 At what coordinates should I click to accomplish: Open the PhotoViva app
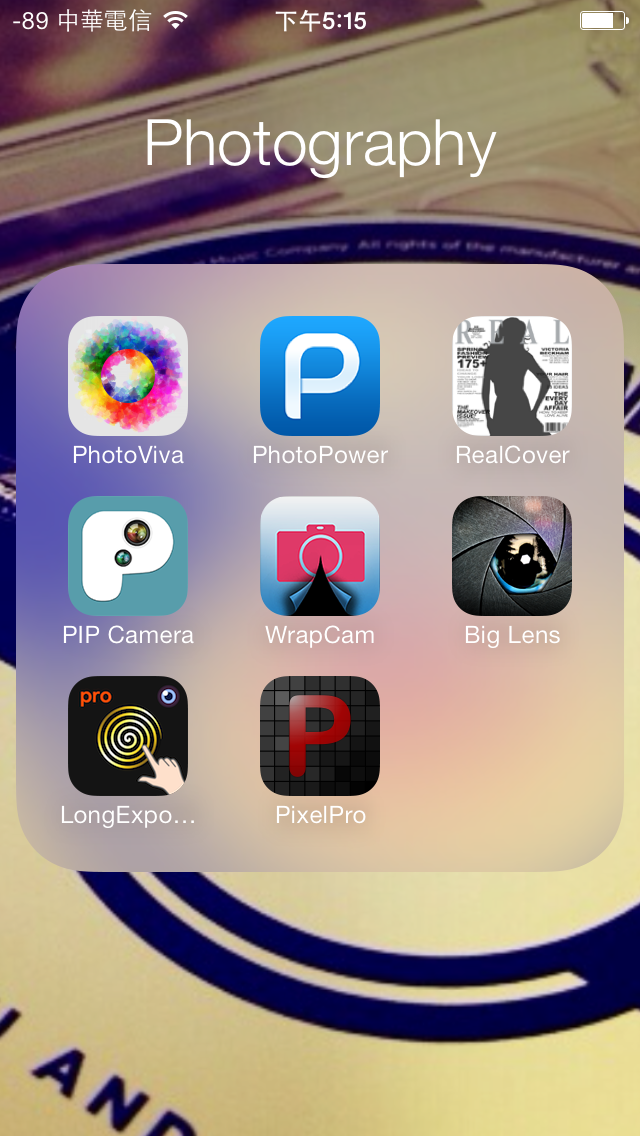(128, 376)
